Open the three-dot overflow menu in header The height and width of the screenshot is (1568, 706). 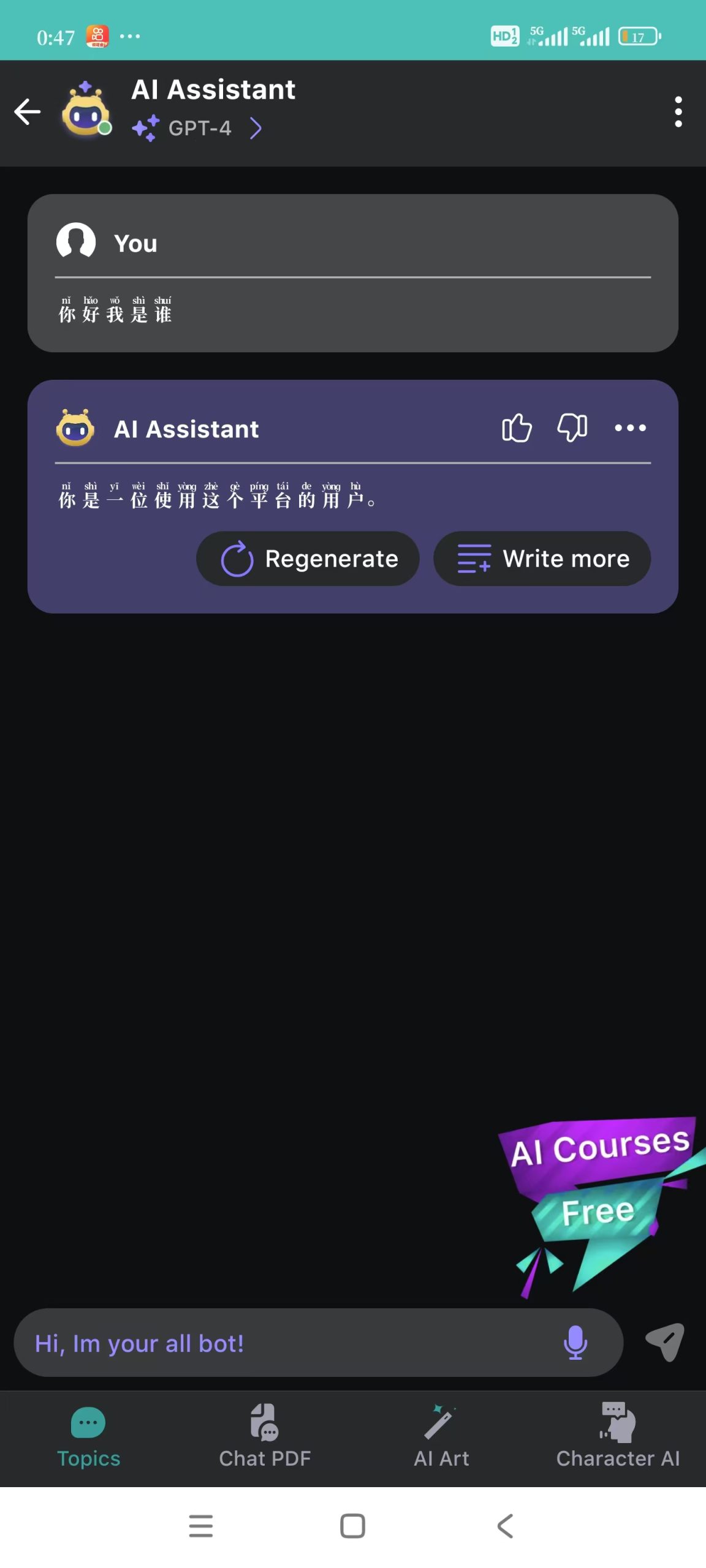pos(678,111)
